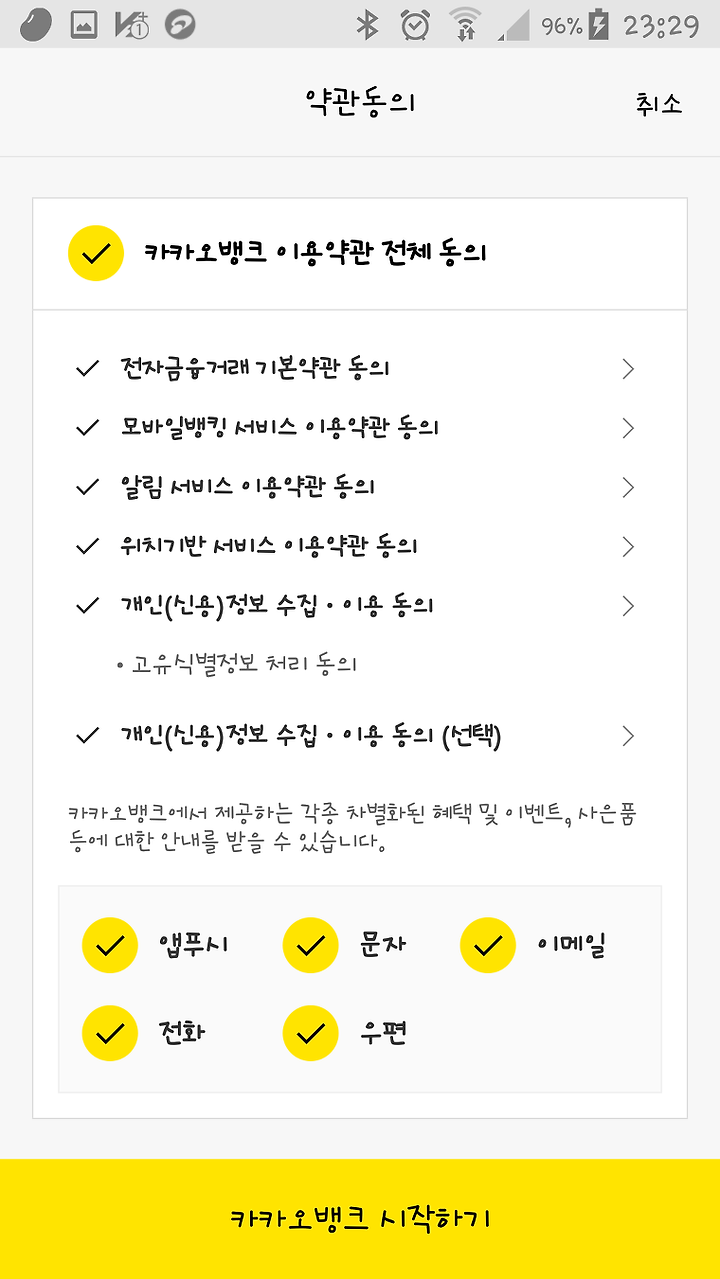Viewport: 720px width, 1279px height.
Task: Open details of 전자금융거래 기본약관 via chevron
Action: tap(628, 369)
